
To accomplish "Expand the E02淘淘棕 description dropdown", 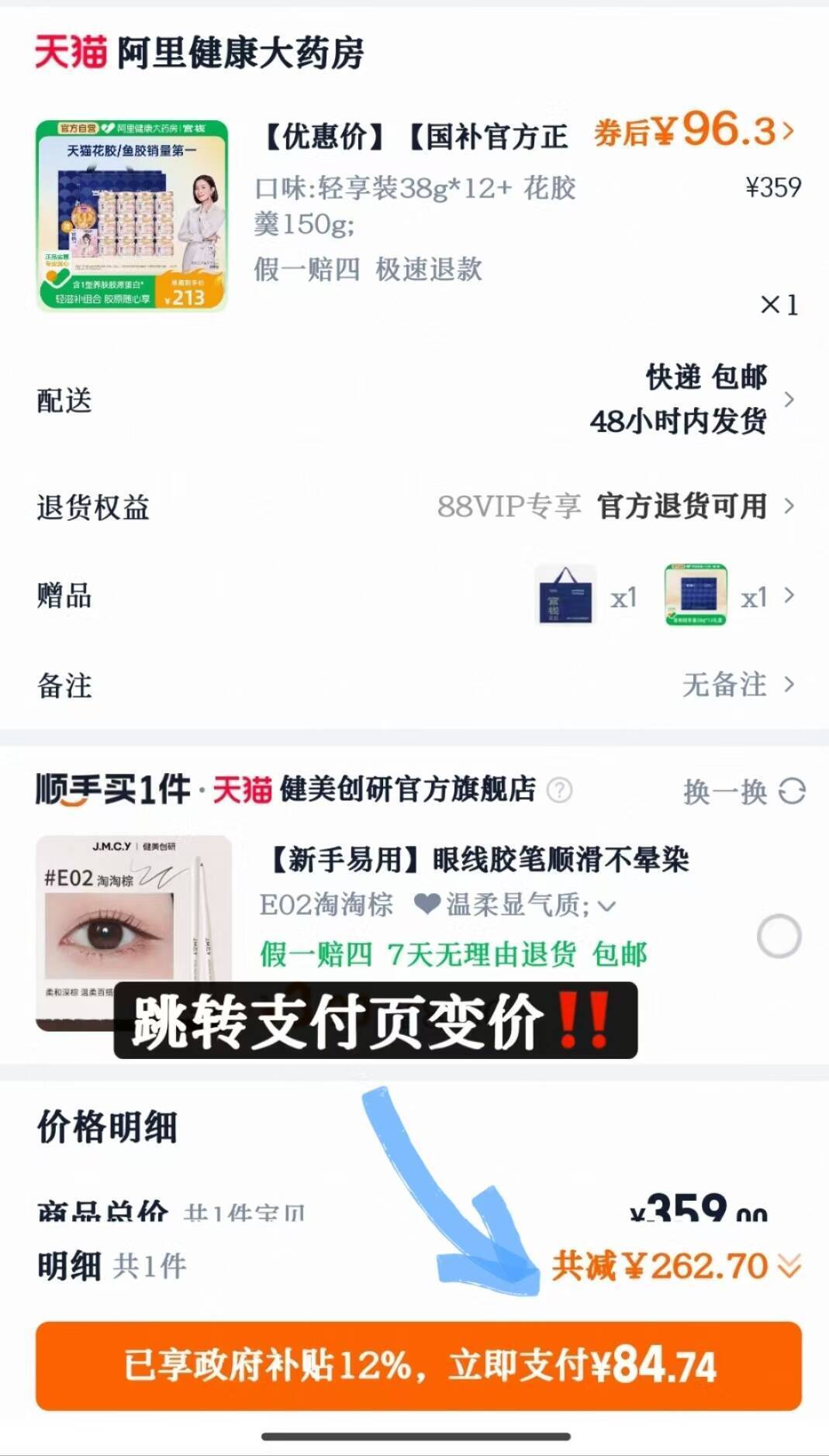I will tap(608, 907).
